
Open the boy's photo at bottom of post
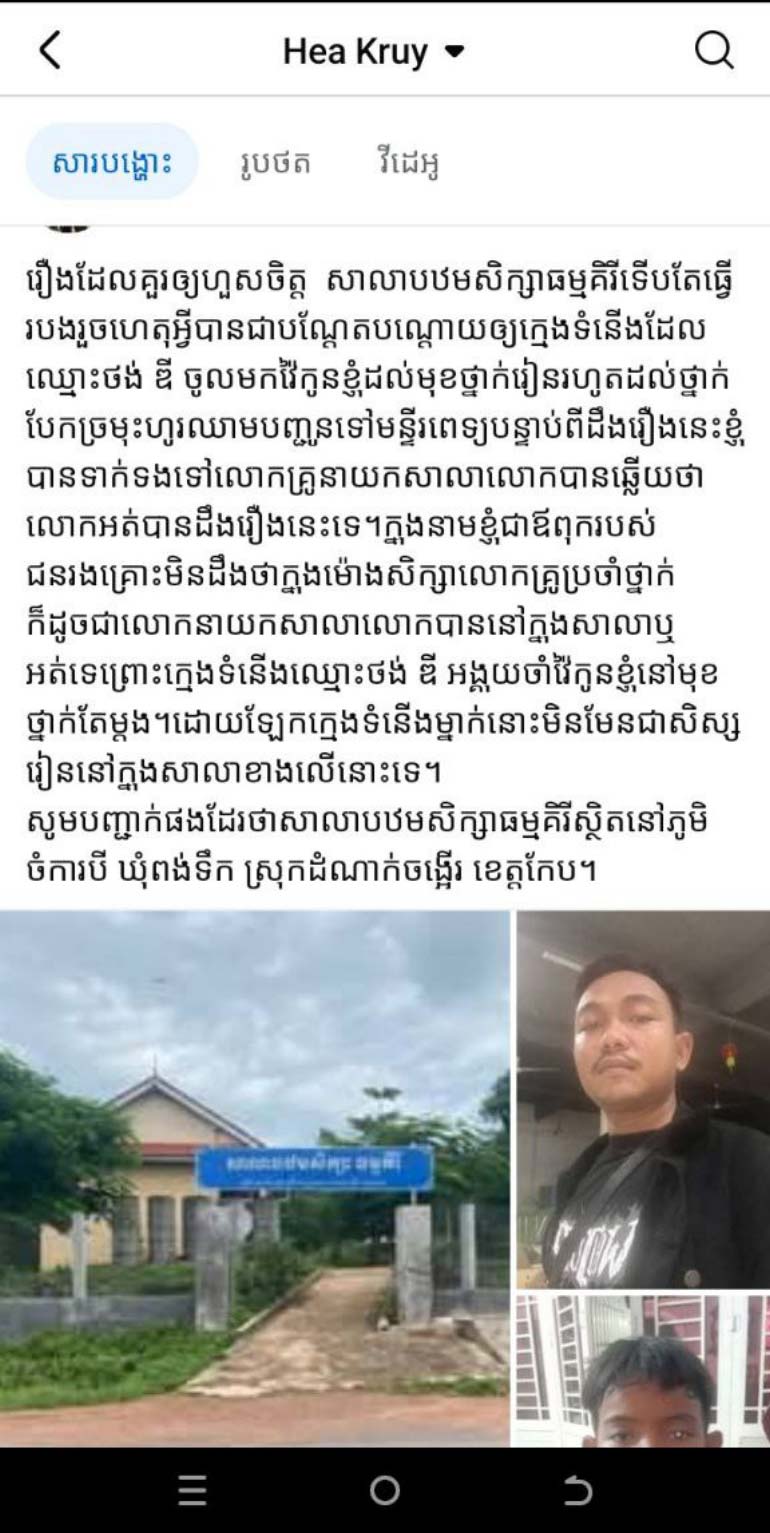click(642, 1370)
